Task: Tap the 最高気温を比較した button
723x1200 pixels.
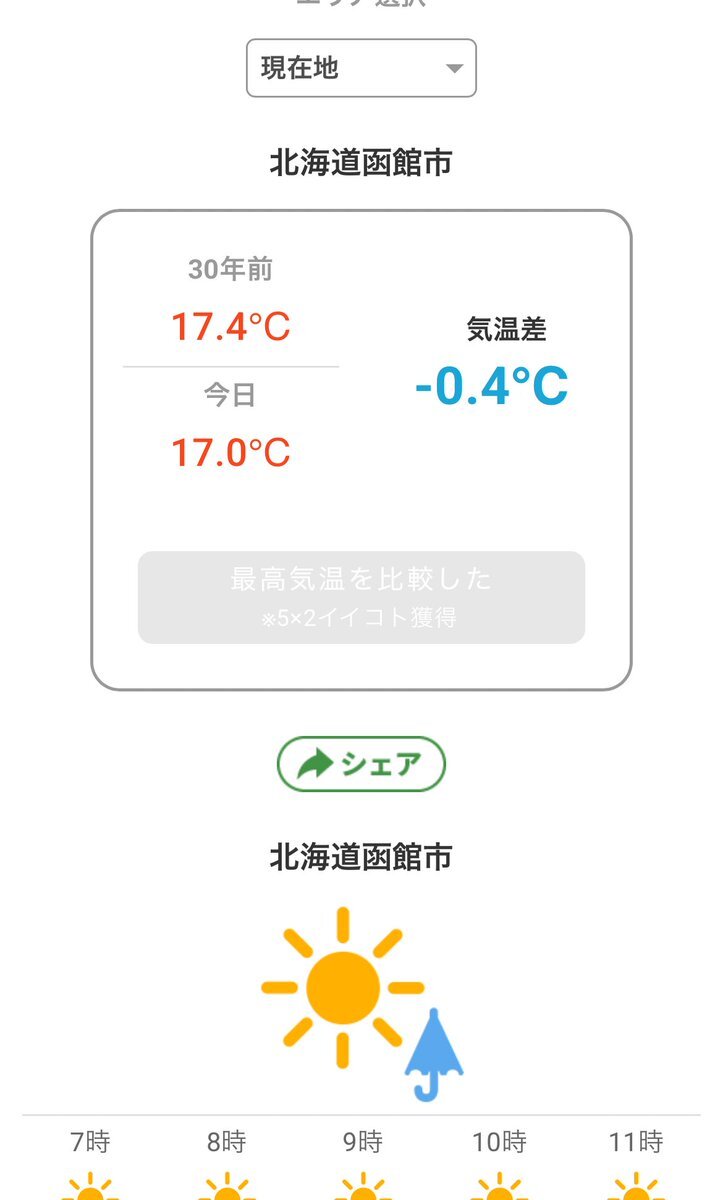Action: pyautogui.click(x=361, y=597)
